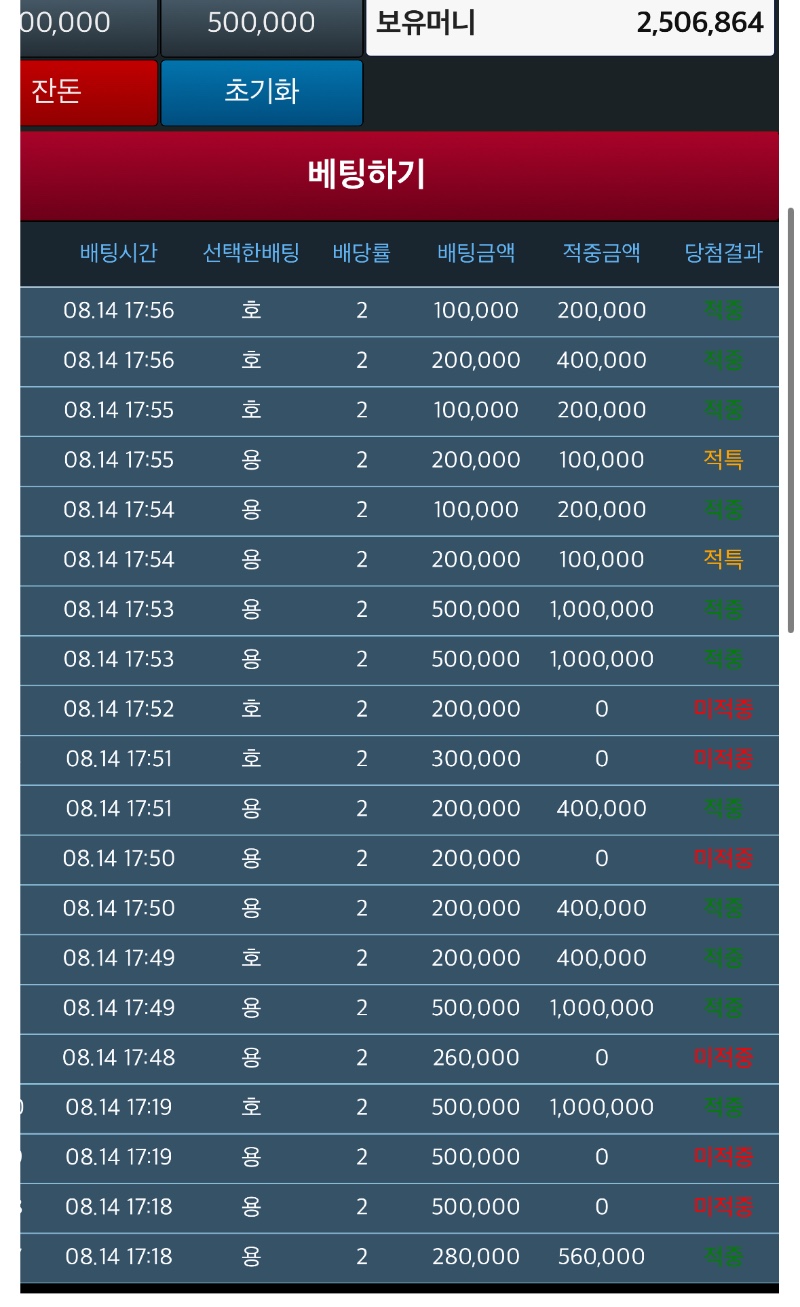Tap the 베팅하기 button to place the bet
Screen dimensions: 800x1307
click(x=399, y=175)
